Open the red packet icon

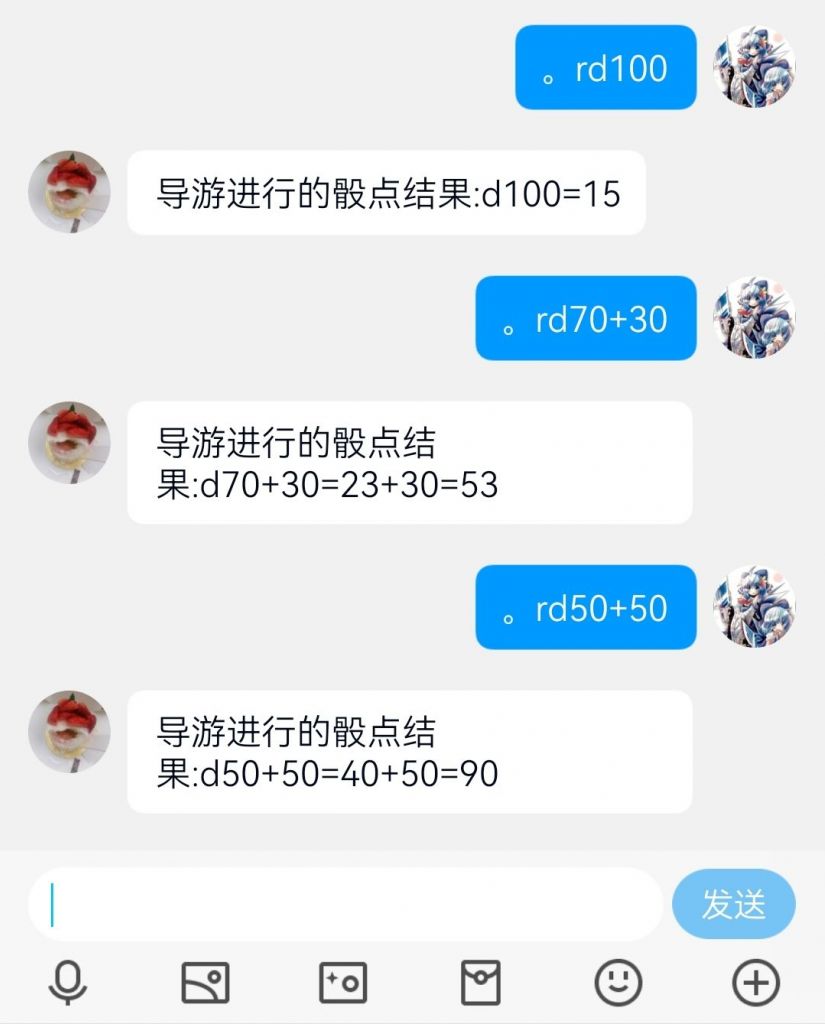[x=481, y=982]
